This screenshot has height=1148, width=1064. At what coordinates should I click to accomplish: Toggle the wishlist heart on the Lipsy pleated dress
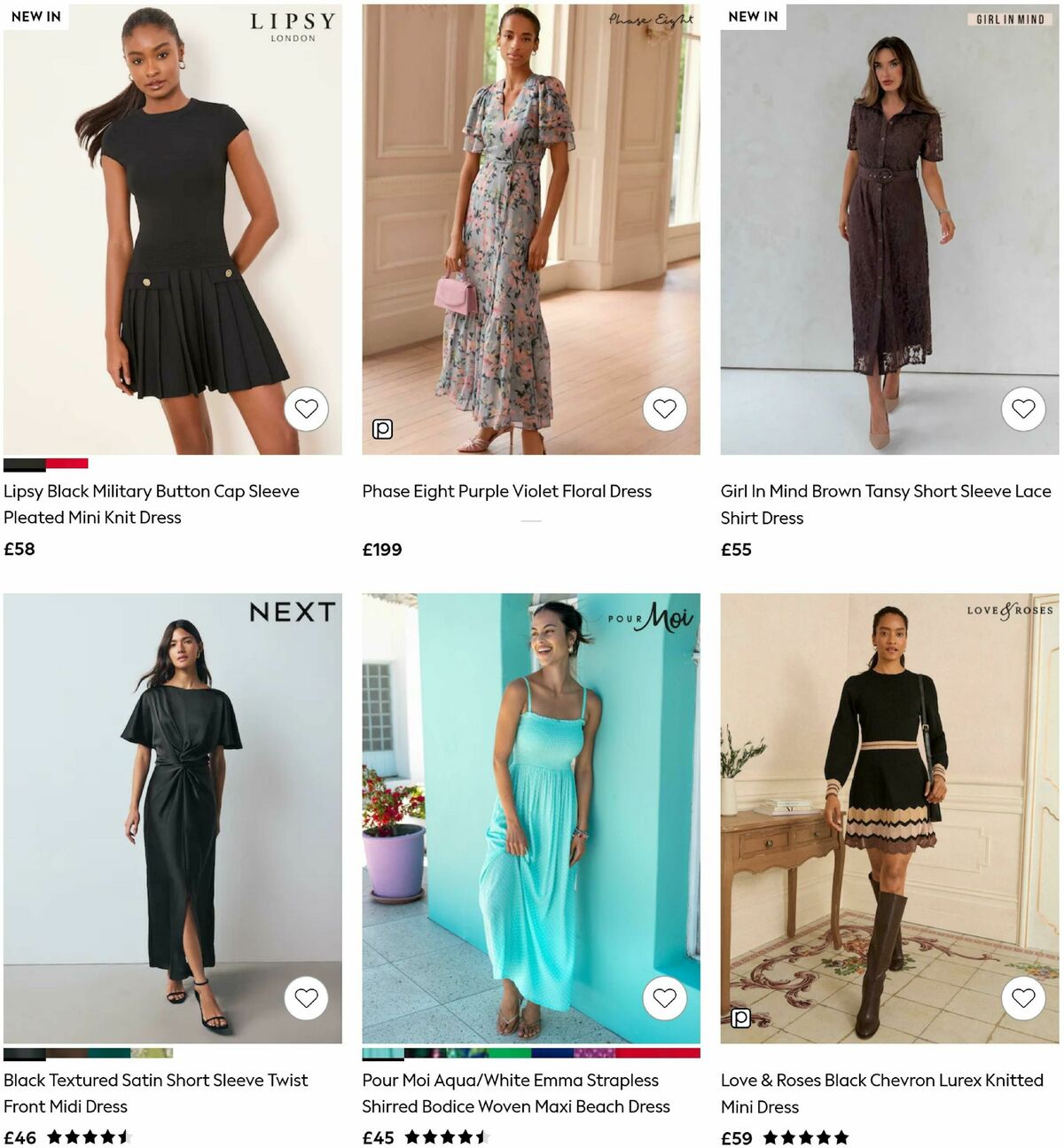point(306,410)
